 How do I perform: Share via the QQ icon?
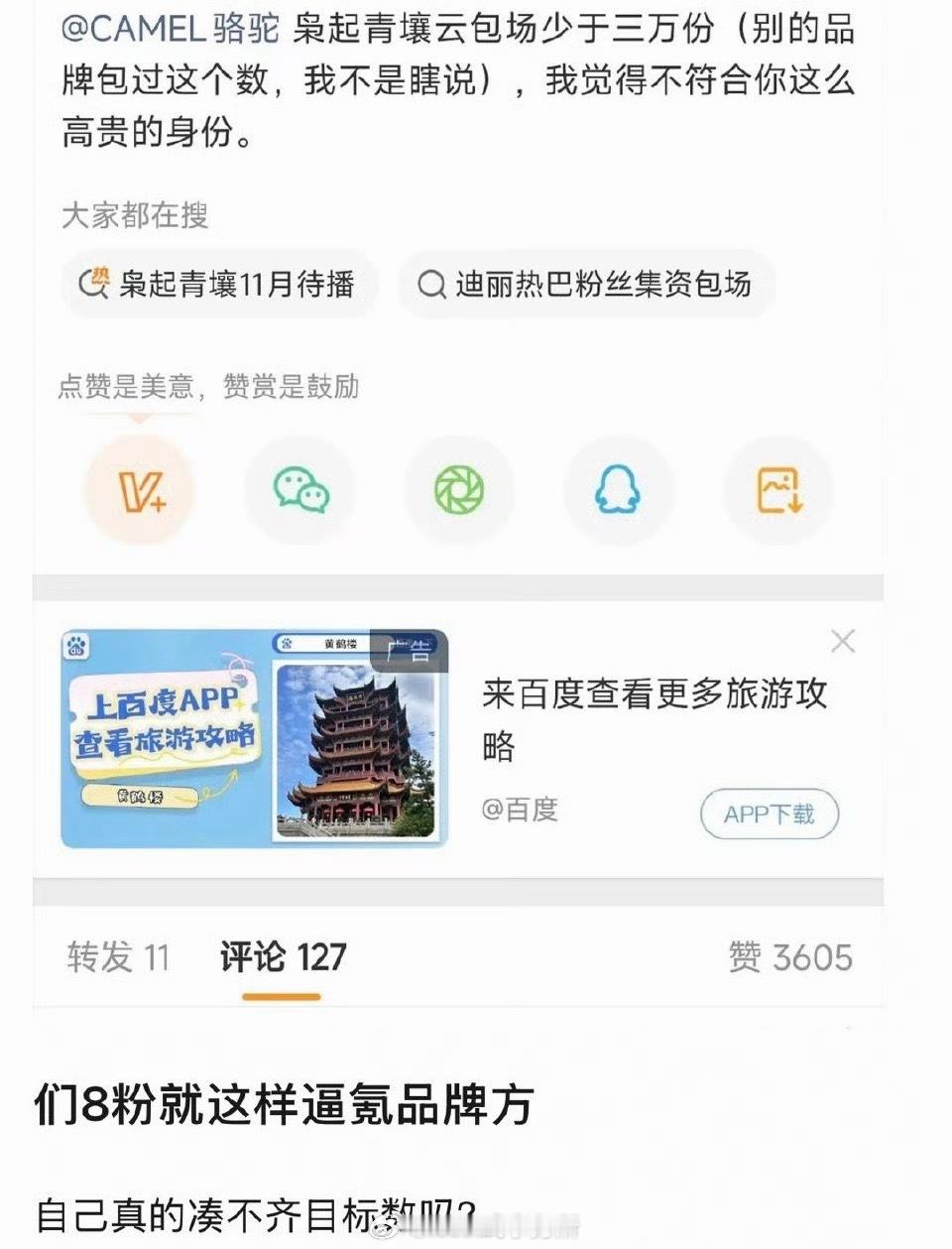[618, 489]
